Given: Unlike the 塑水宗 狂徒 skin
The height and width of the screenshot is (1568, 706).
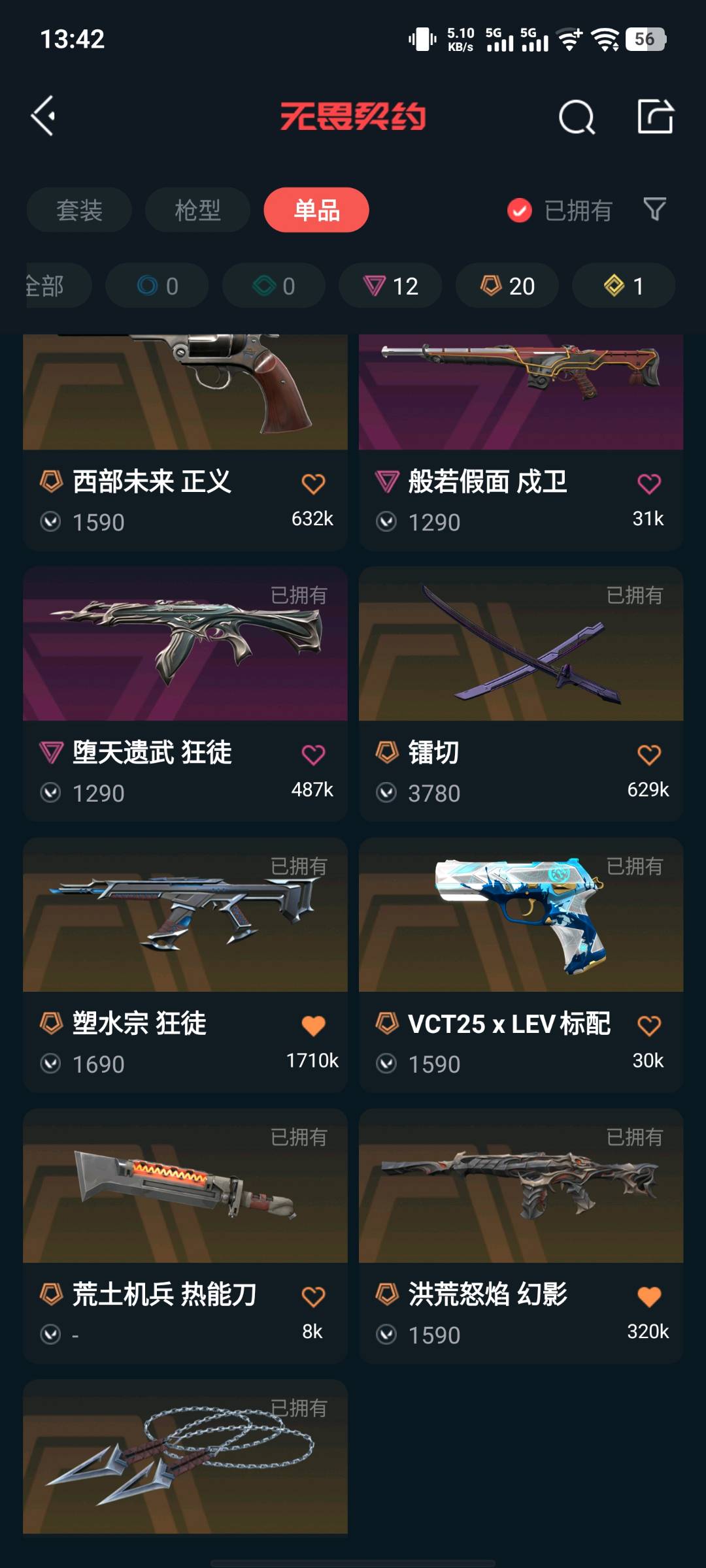Looking at the screenshot, I should (x=313, y=1026).
